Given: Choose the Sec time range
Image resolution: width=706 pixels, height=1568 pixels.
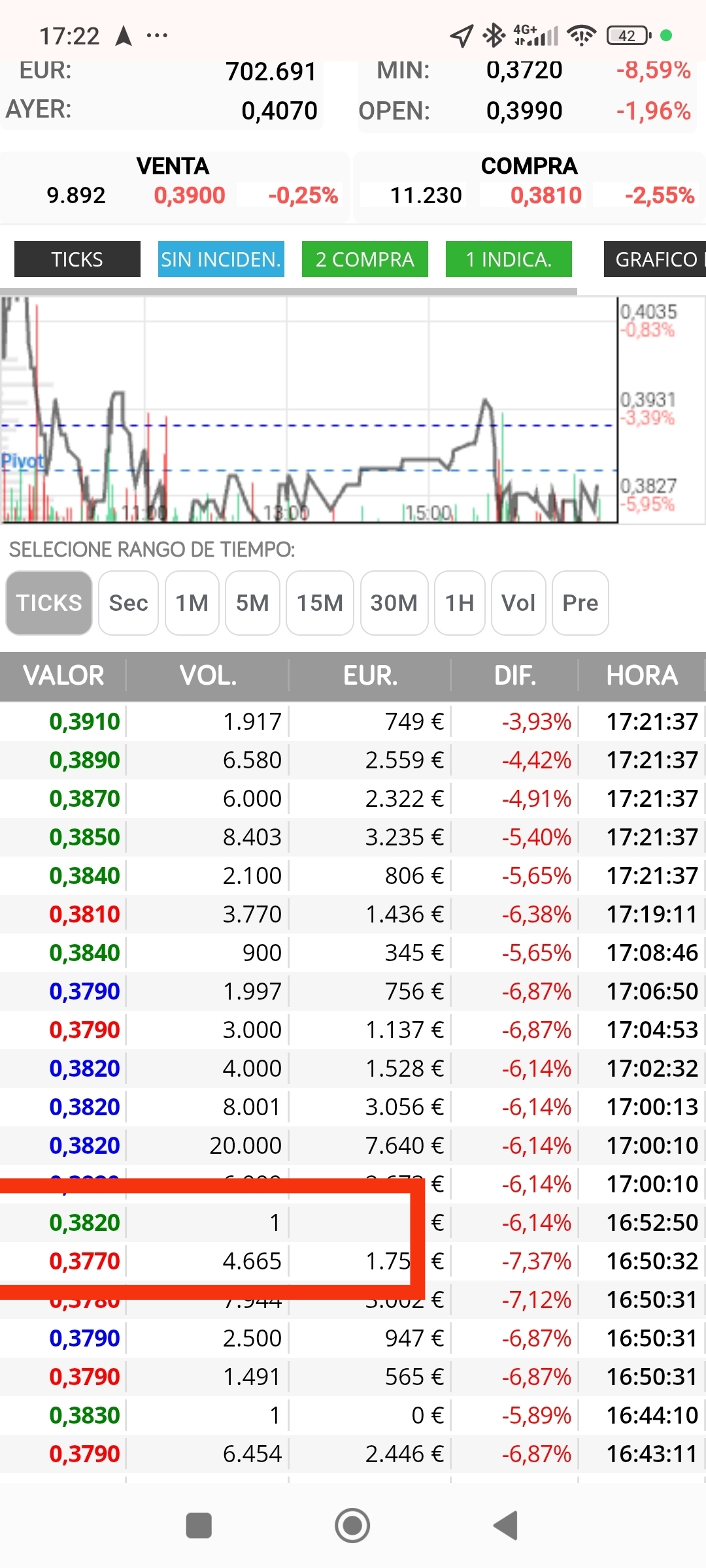Looking at the screenshot, I should point(128,603).
